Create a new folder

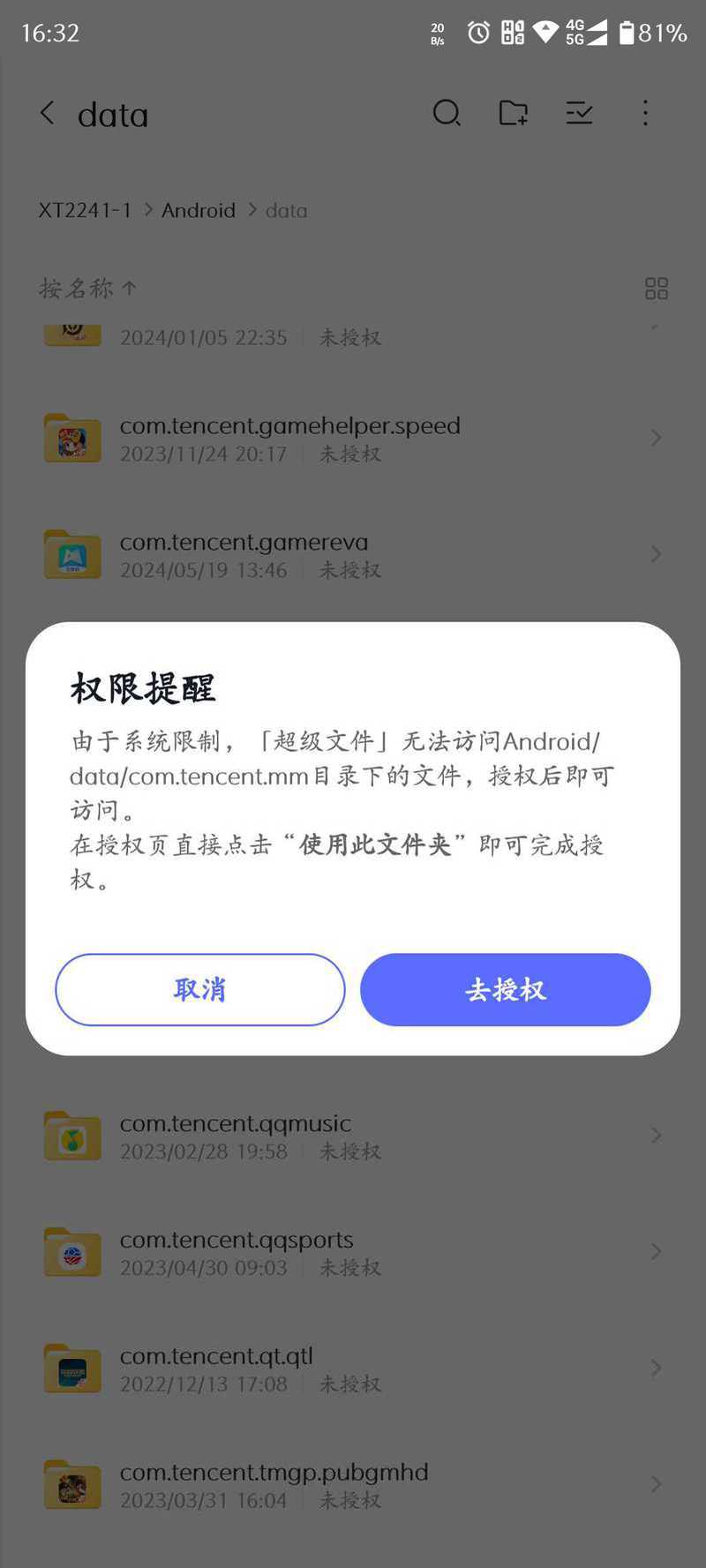pyautogui.click(x=513, y=113)
